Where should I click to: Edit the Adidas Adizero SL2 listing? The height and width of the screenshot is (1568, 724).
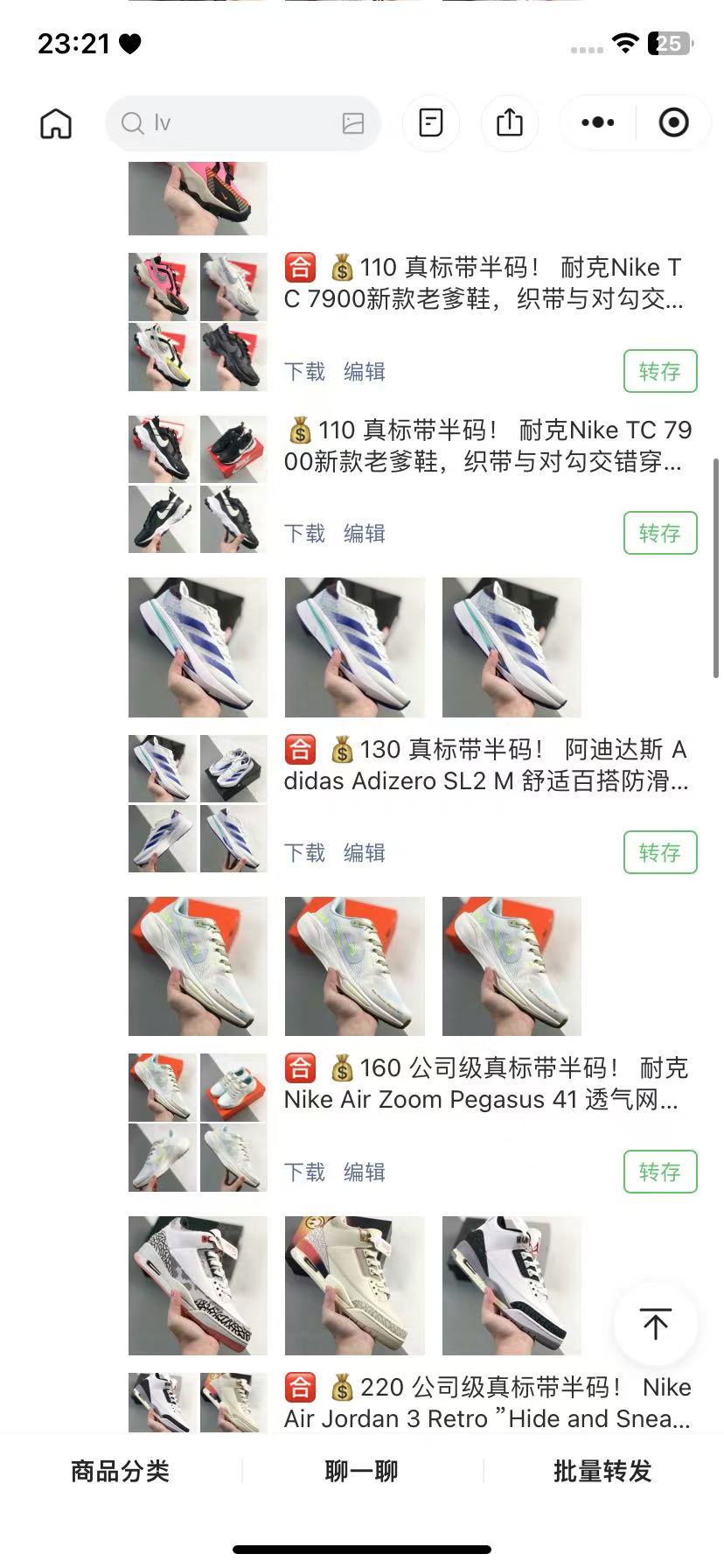pos(365,853)
